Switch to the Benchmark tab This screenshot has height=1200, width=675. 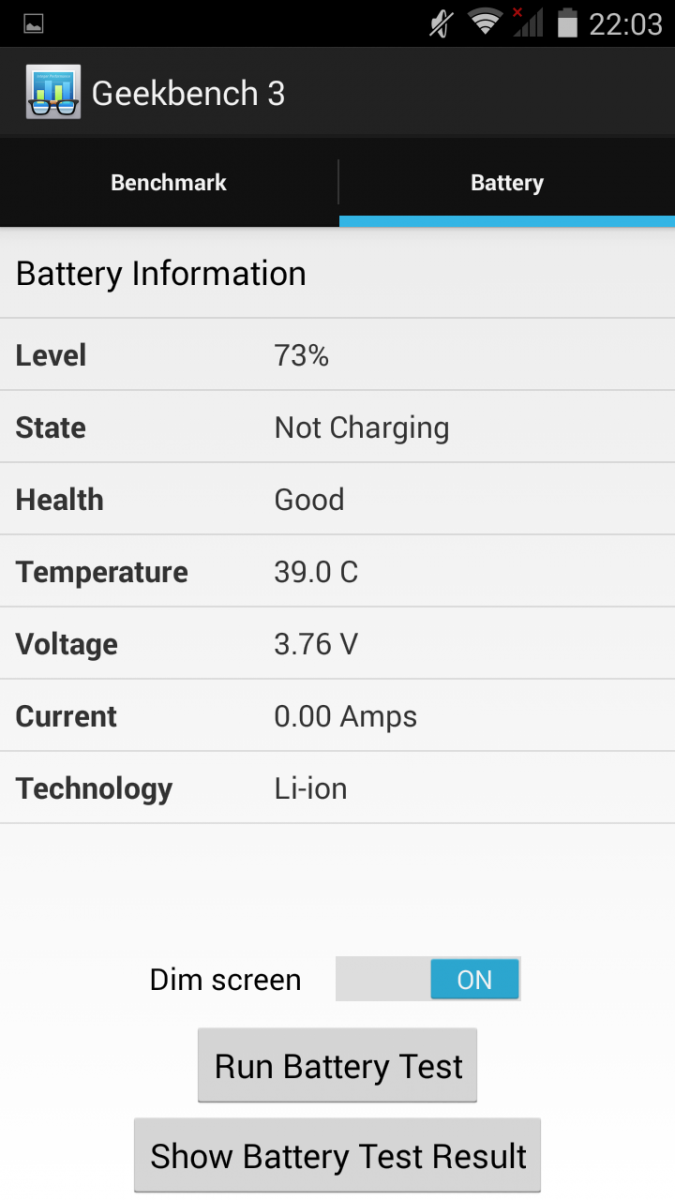[x=169, y=183]
